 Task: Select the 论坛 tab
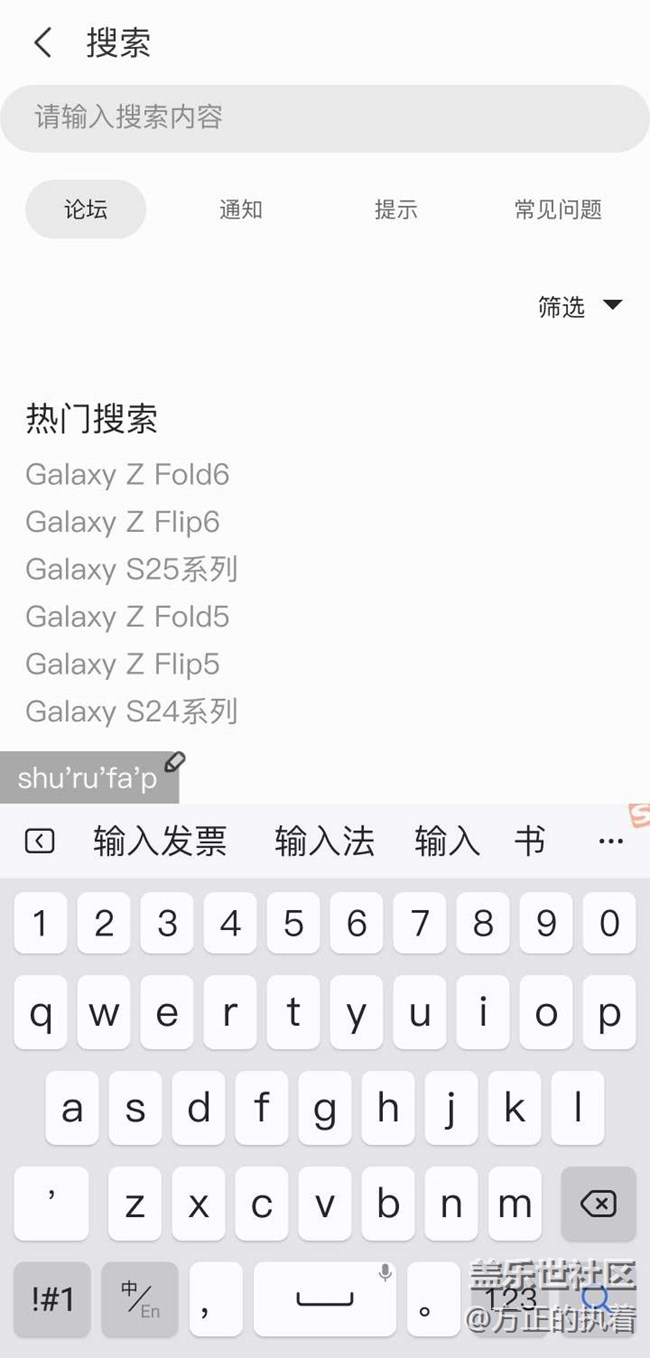pyautogui.click(x=86, y=209)
